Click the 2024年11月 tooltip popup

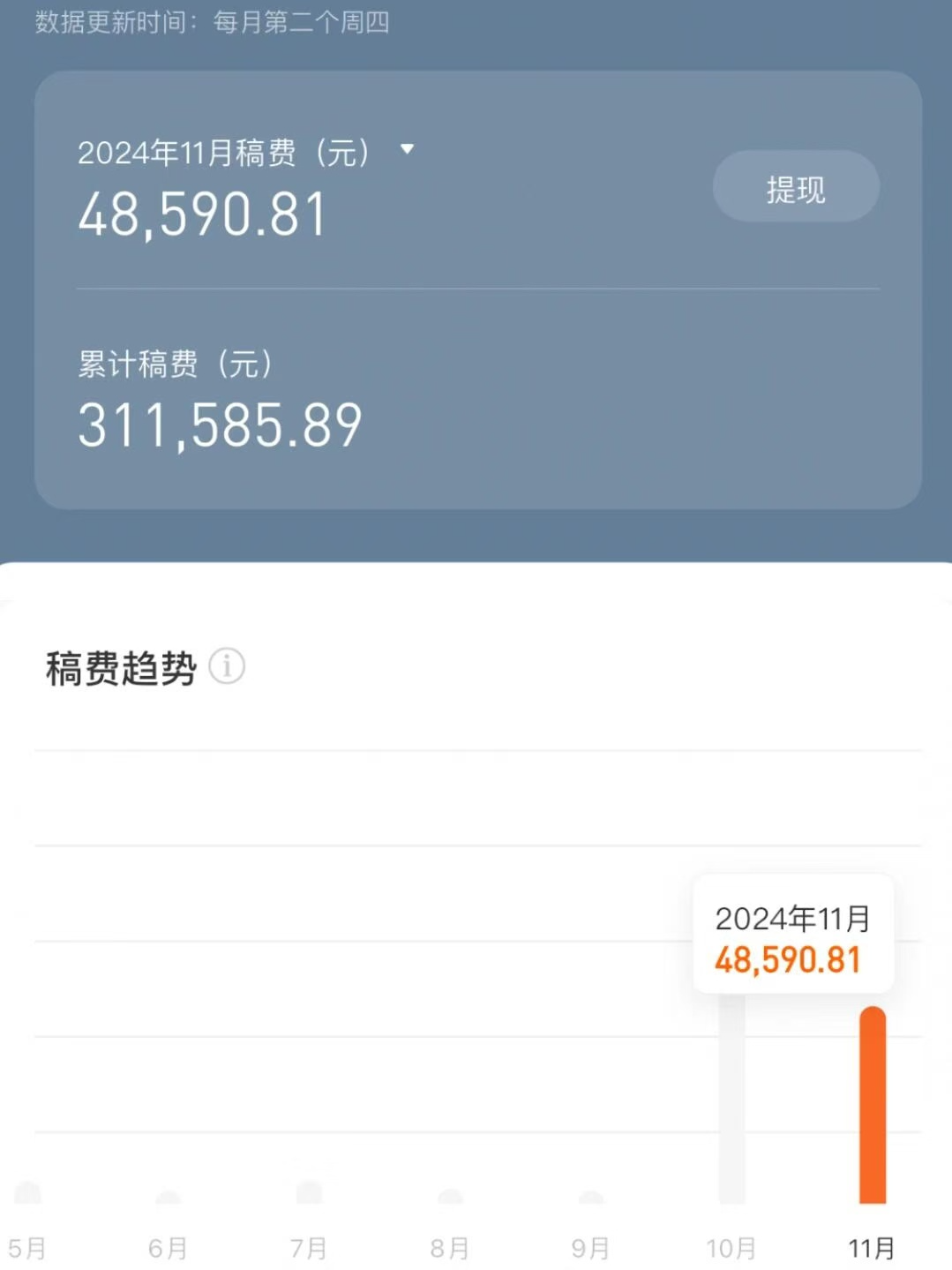point(791,934)
